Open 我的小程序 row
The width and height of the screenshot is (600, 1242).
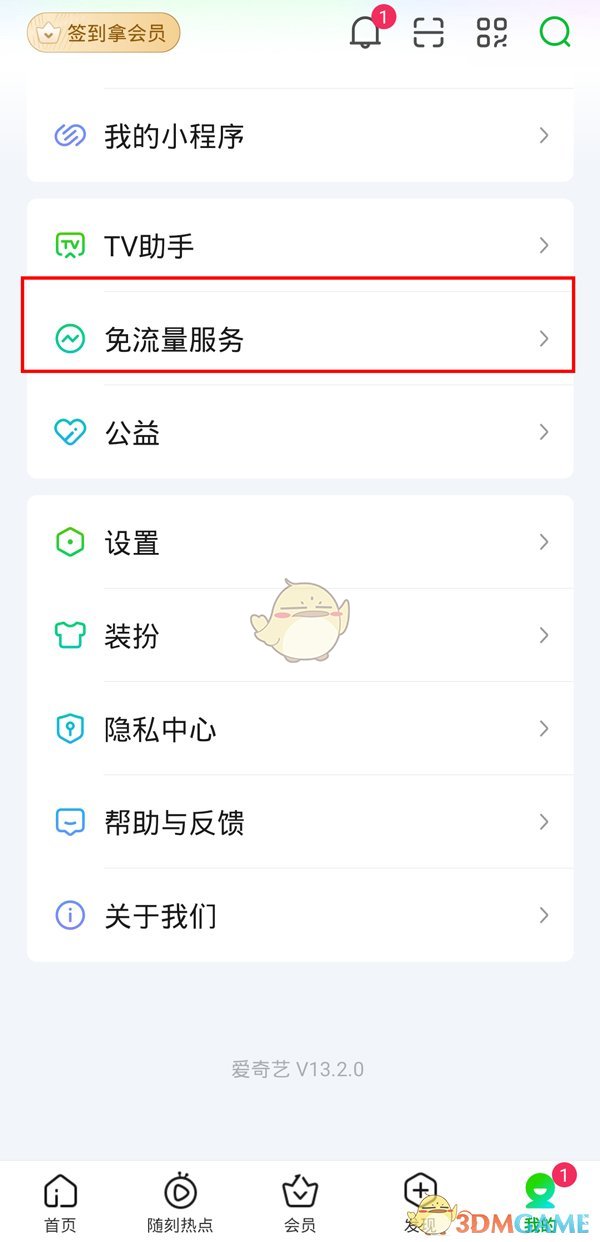(x=300, y=136)
